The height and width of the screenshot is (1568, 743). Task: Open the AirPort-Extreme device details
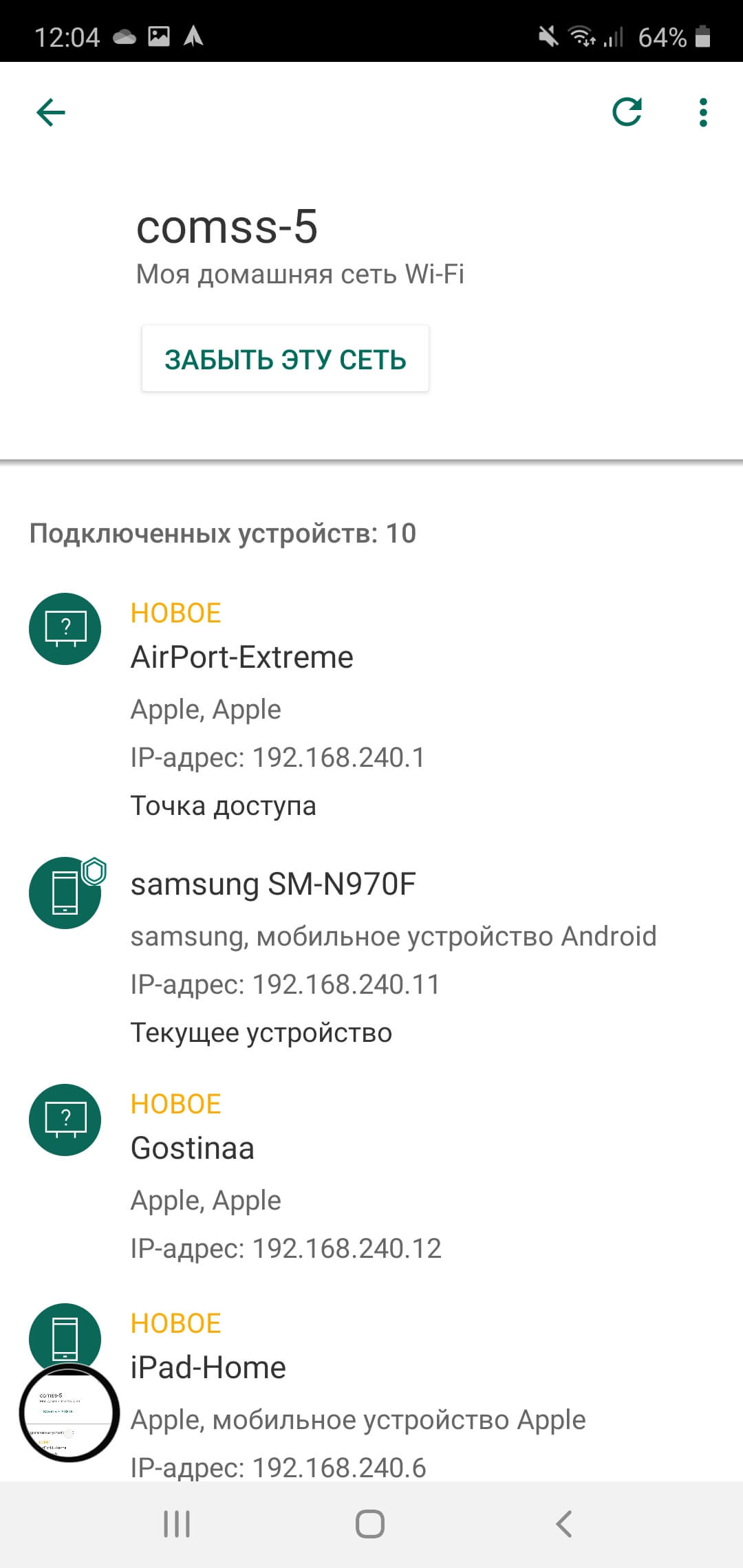[x=242, y=657]
